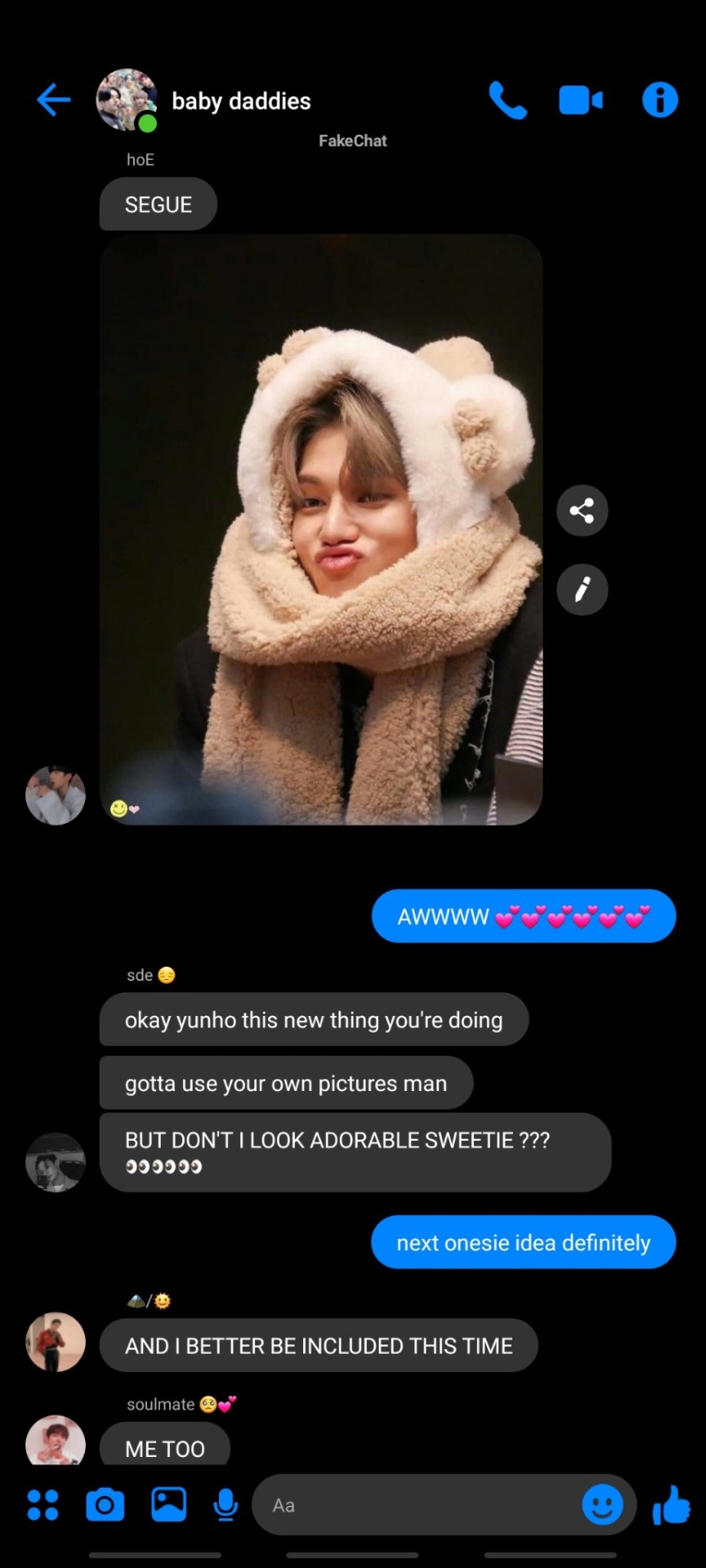Viewport: 706px width, 1568px height.
Task: Start a voice call with baby daddies
Action: click(x=507, y=100)
